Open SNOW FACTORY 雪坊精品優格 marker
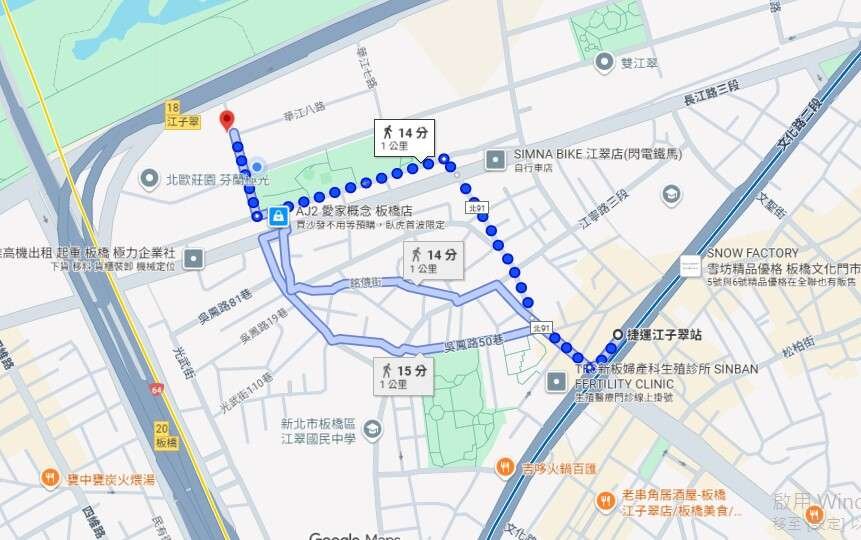The image size is (861, 540). [690, 266]
